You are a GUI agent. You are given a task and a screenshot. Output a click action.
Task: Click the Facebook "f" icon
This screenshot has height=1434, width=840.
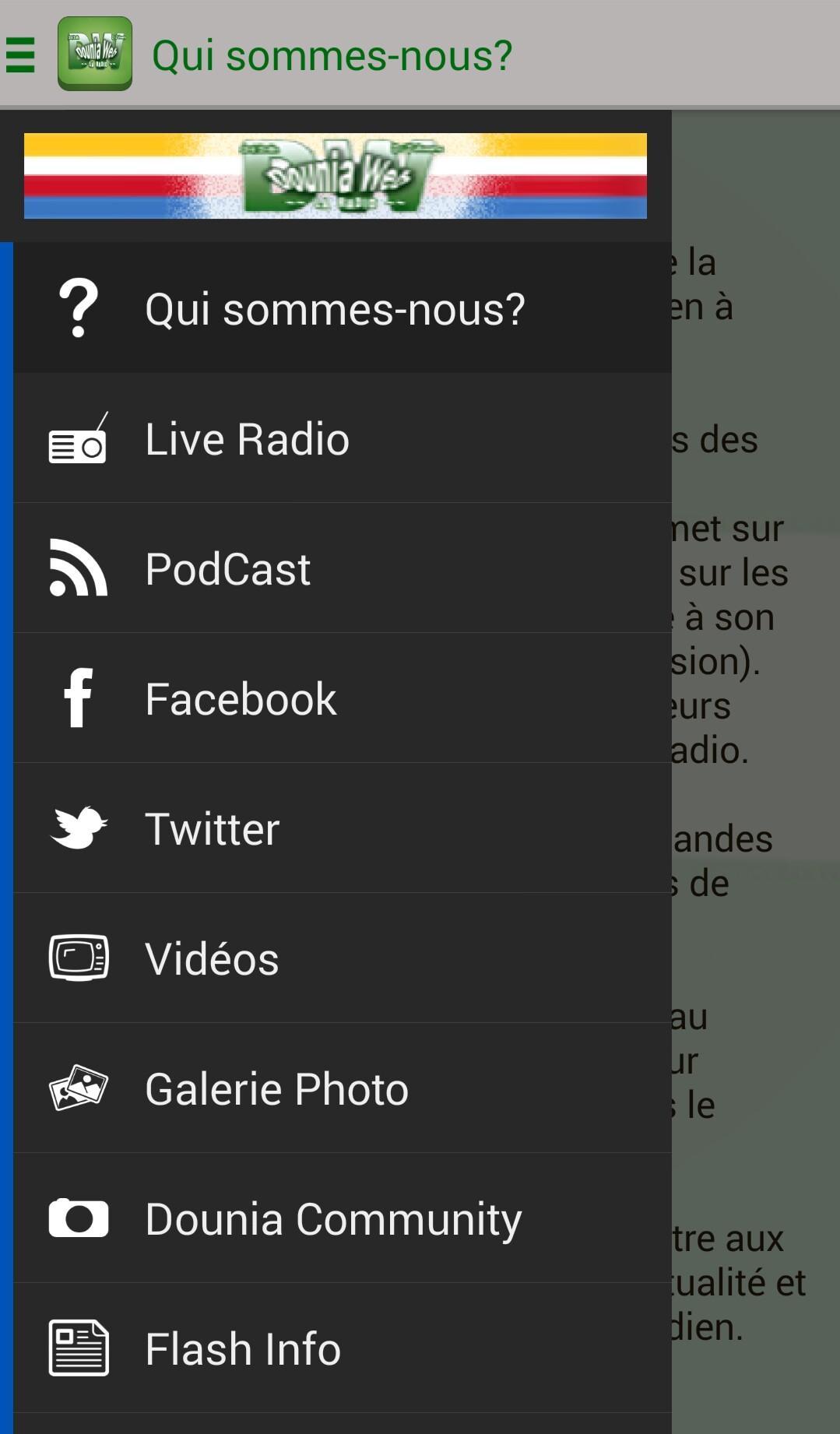point(77,698)
